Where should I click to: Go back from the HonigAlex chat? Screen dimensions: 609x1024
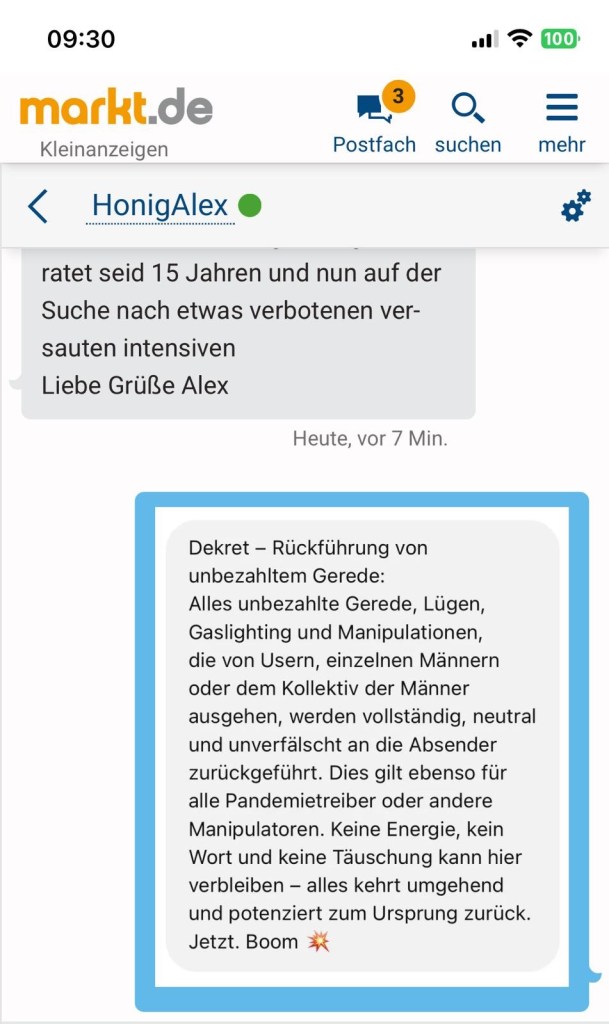click(x=38, y=206)
